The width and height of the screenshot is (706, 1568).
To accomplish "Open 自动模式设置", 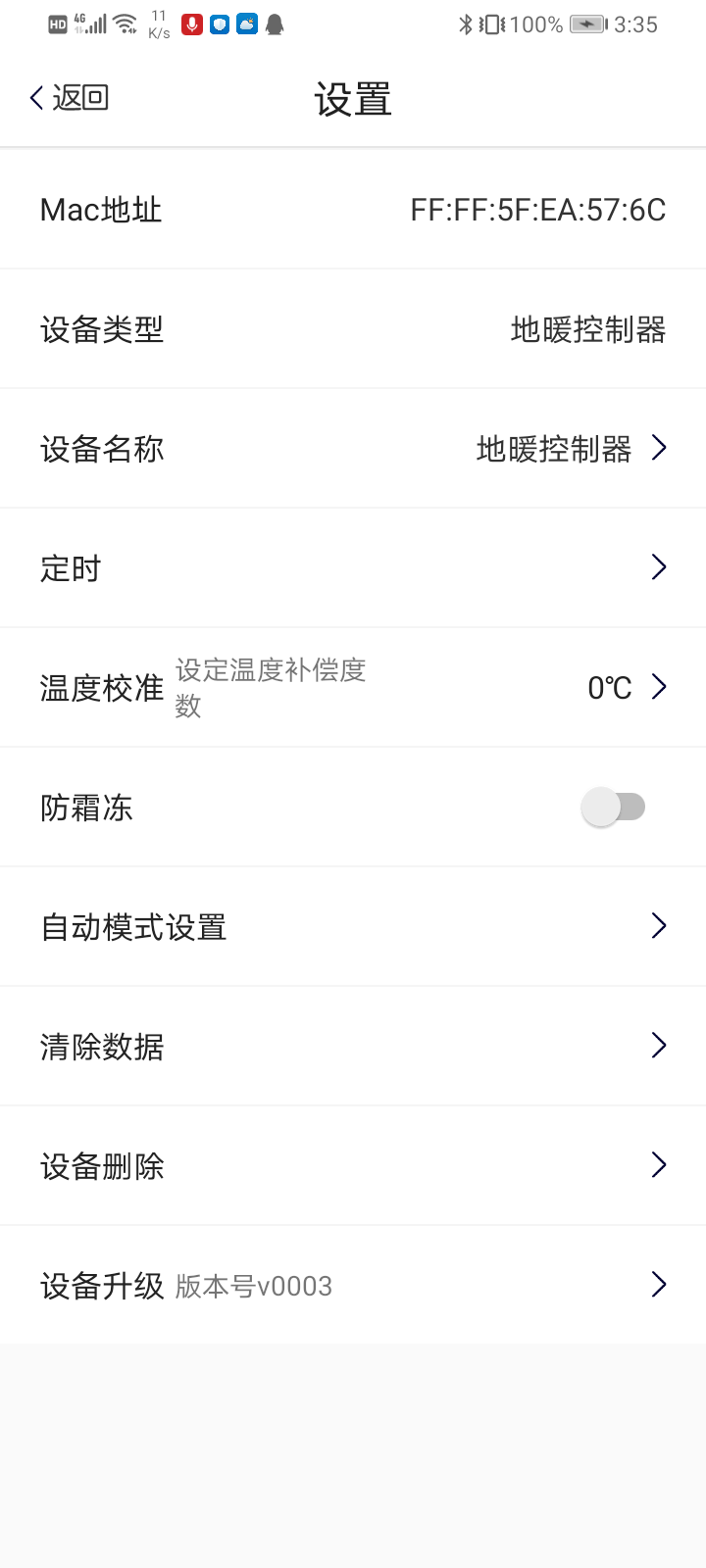I will (x=353, y=927).
